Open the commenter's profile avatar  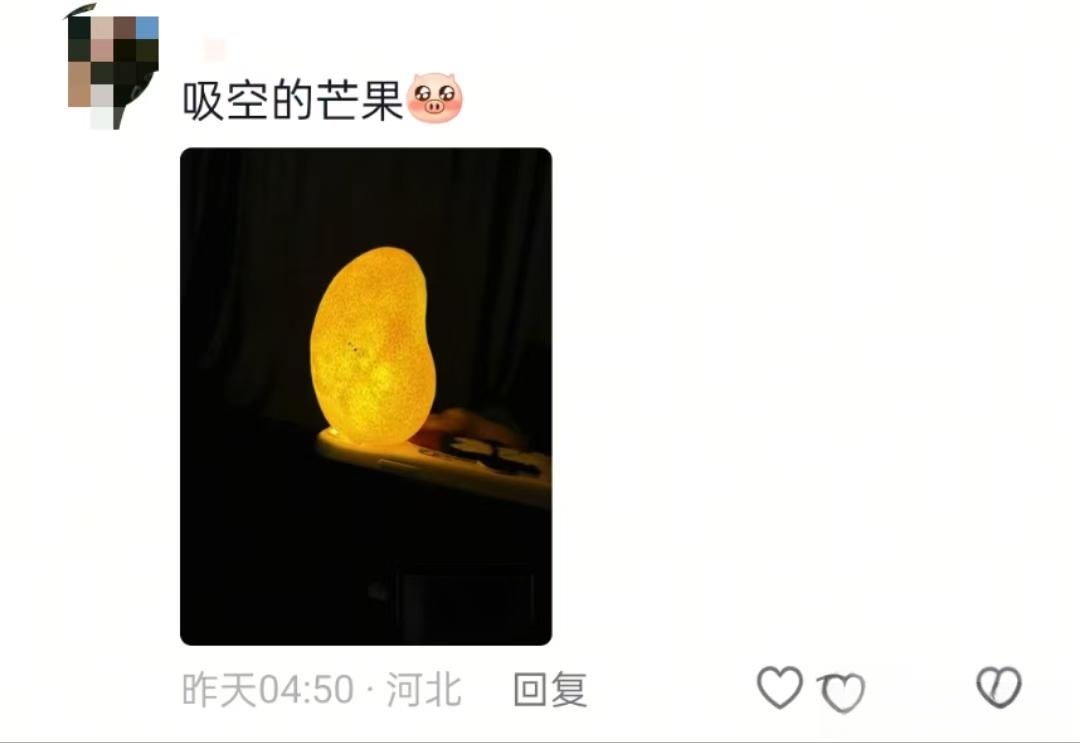[x=112, y=68]
